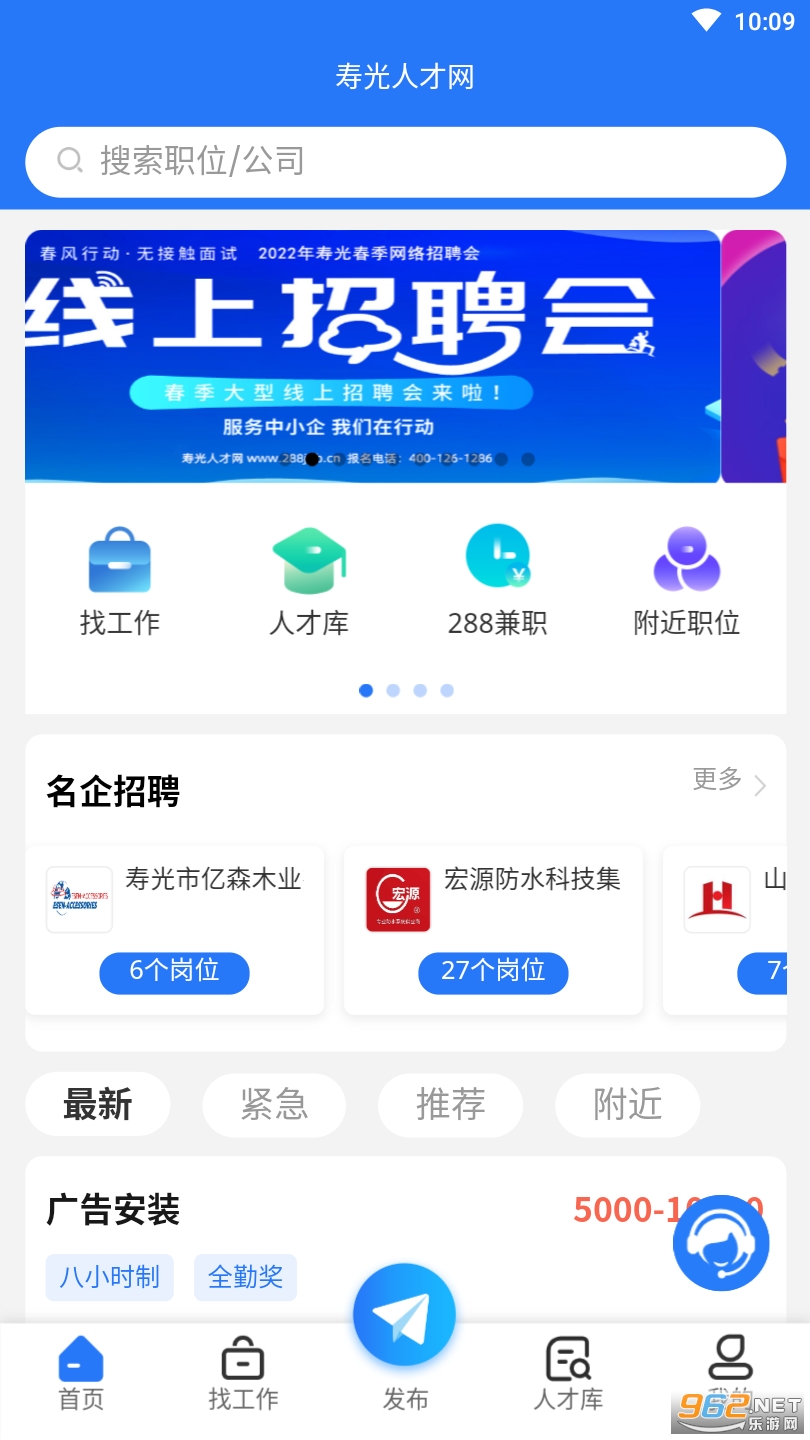Switch to the 附近 tab

pos(627,1104)
